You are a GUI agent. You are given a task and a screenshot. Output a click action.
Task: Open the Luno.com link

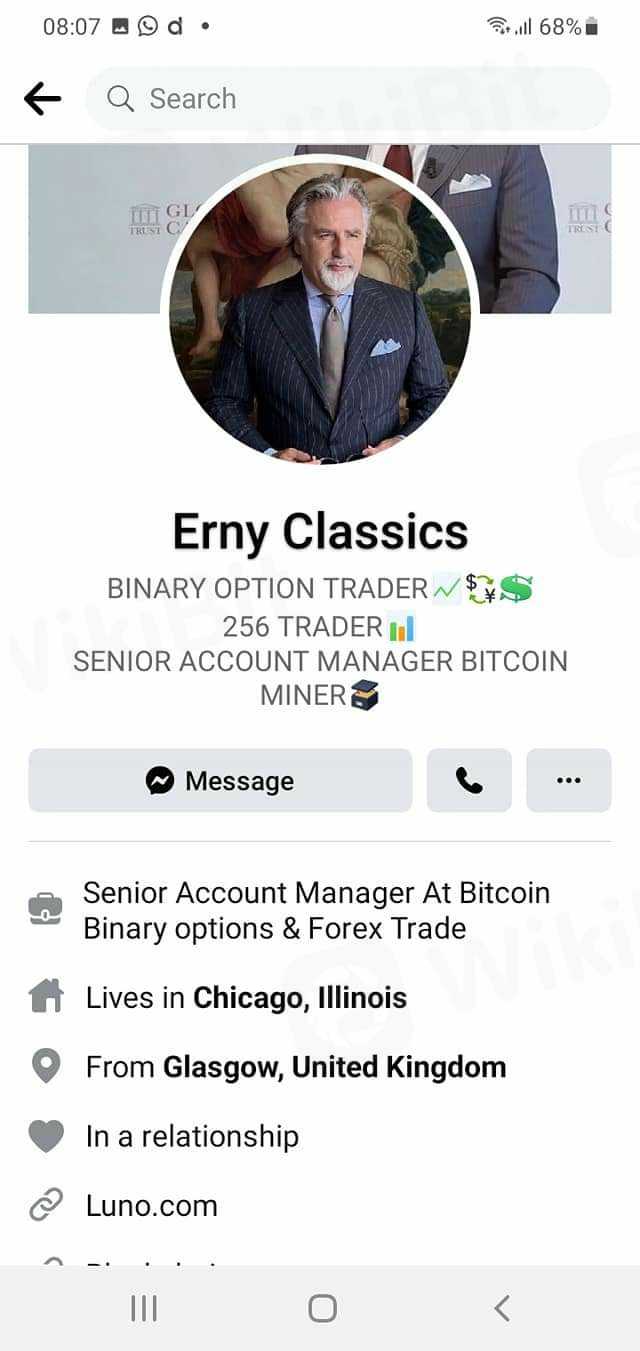tap(152, 1206)
